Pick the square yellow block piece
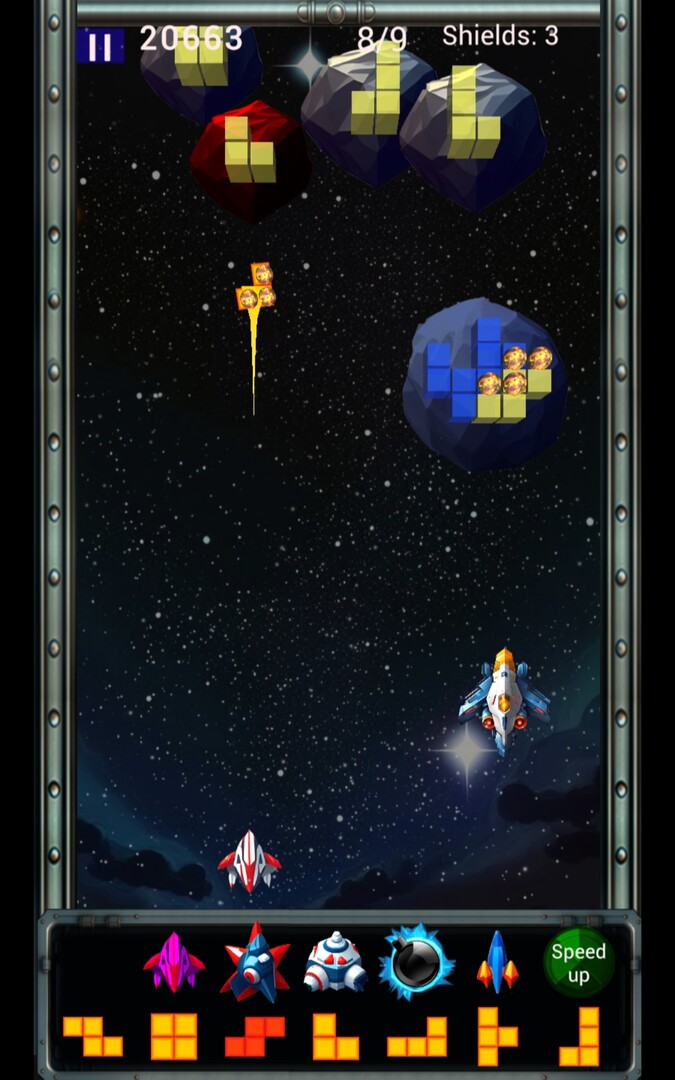The image size is (675, 1080). tap(174, 1036)
